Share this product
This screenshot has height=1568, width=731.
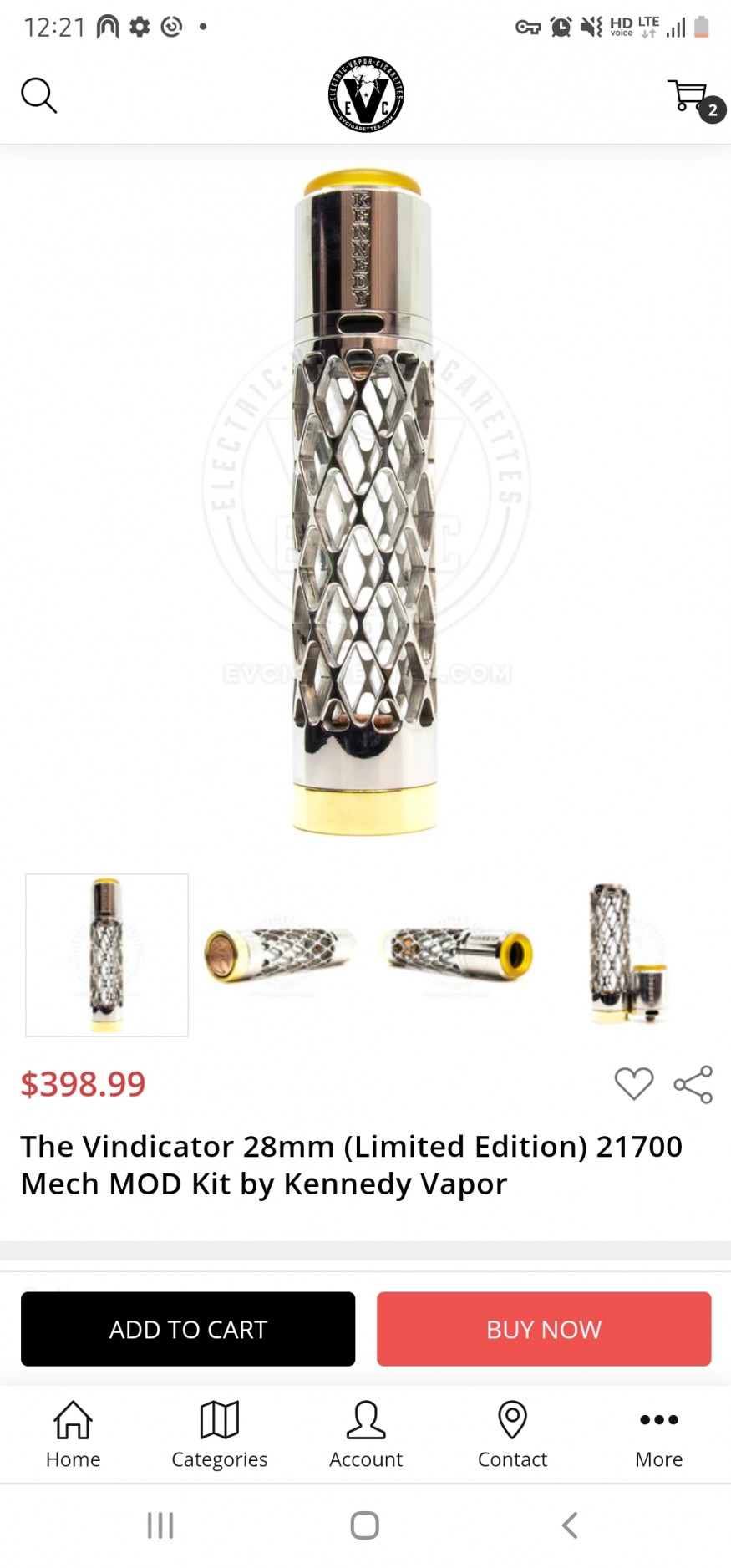point(693,1084)
